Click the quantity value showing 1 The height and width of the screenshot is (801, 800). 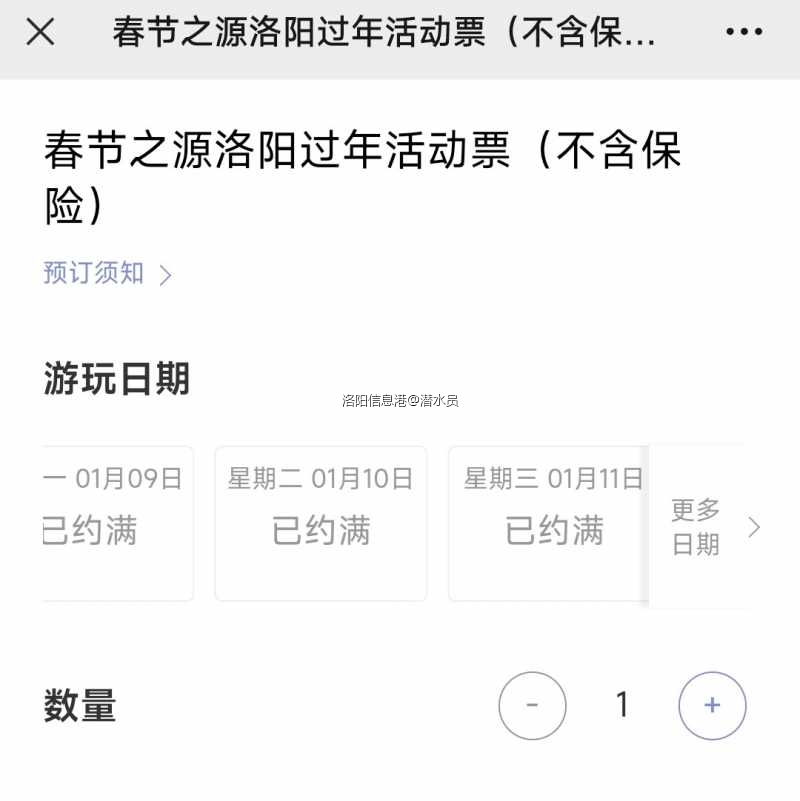pyautogui.click(x=622, y=705)
